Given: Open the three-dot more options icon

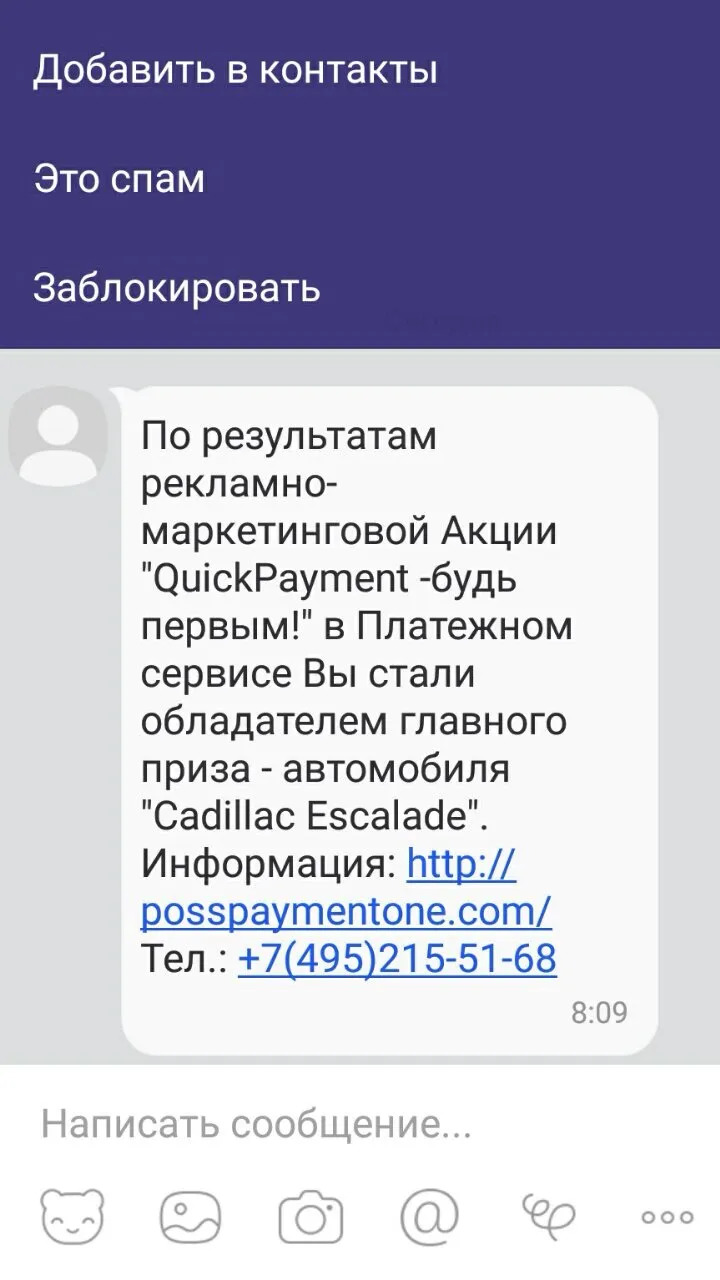Looking at the screenshot, I should [668, 1217].
